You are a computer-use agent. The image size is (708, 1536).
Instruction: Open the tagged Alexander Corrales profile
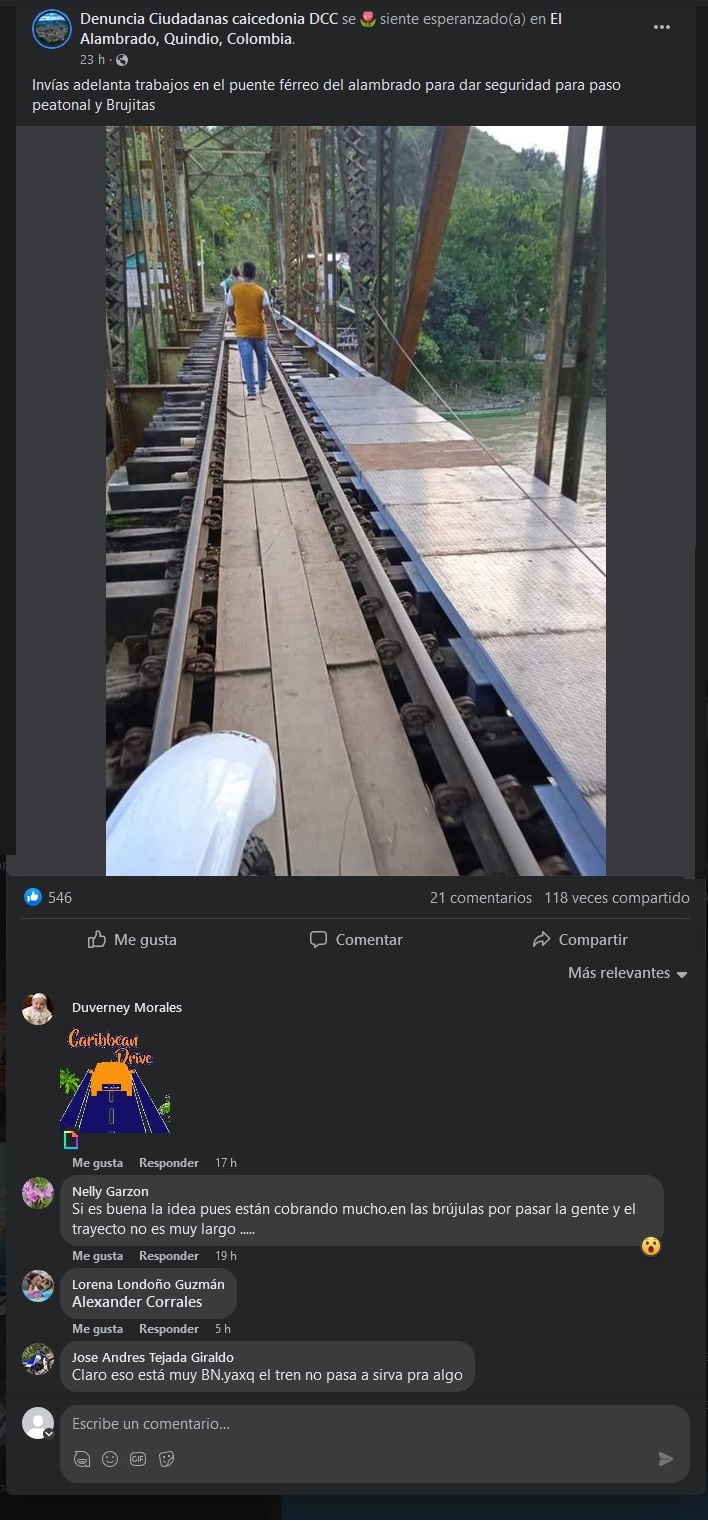pos(137,1302)
